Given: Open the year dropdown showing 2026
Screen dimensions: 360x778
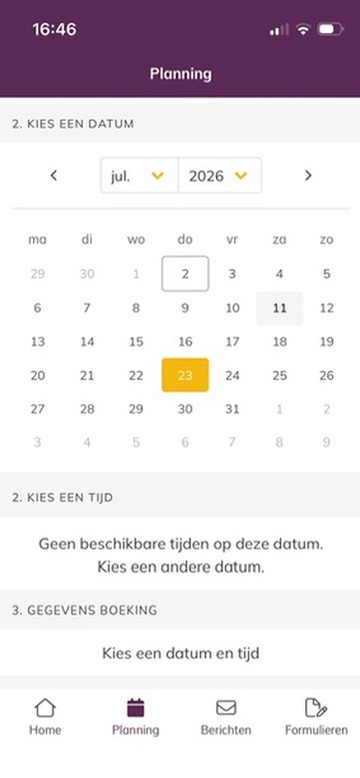Looking at the screenshot, I should [x=220, y=176].
